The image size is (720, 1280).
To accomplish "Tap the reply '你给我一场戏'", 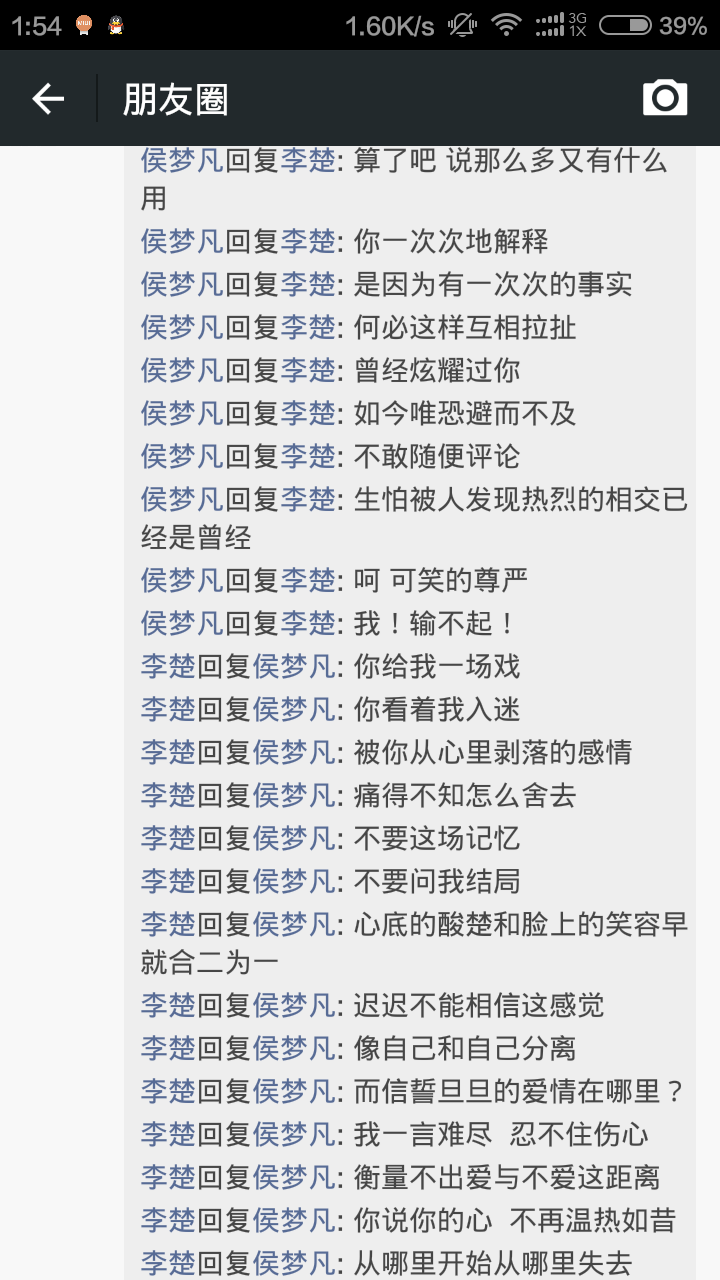I will click(439, 664).
